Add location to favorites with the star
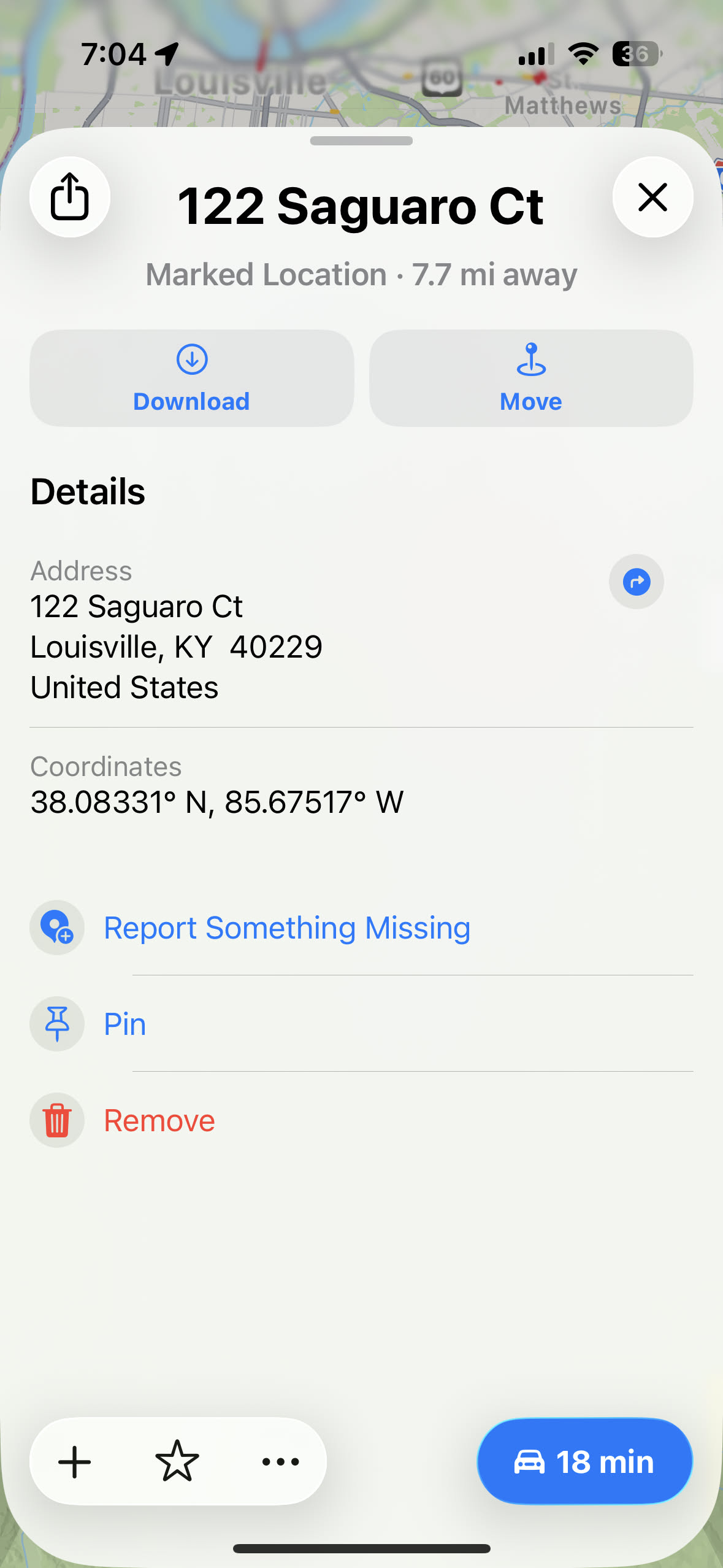Screen dimensions: 723x1568 pos(177,1462)
